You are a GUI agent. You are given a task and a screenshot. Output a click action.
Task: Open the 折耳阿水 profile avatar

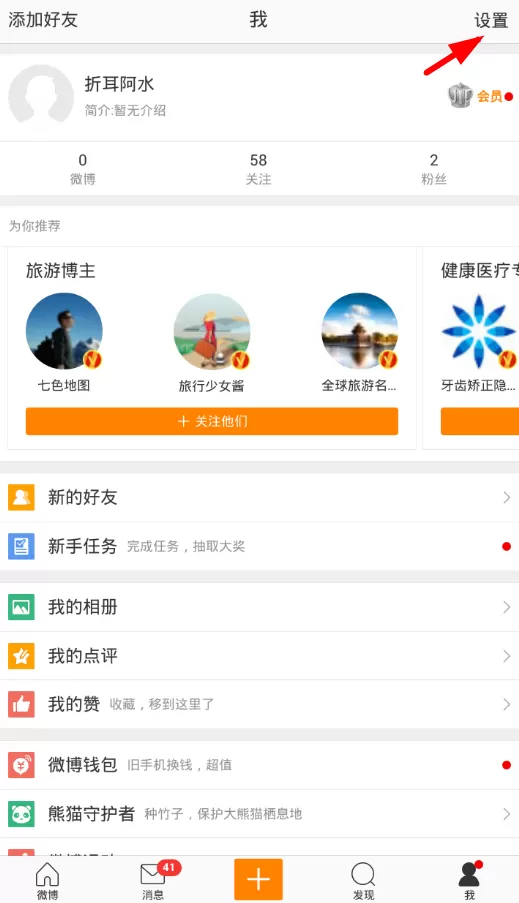click(41, 97)
